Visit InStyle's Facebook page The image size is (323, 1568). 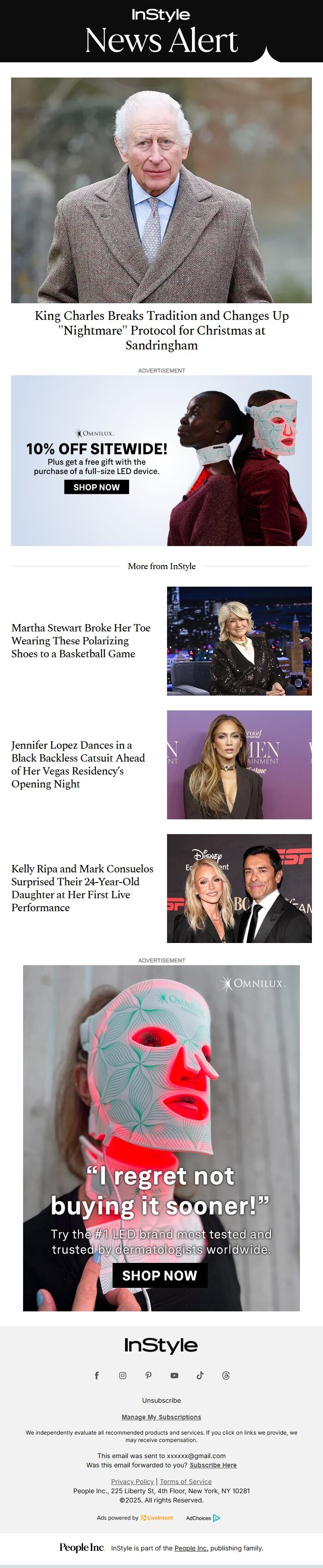97,1376
